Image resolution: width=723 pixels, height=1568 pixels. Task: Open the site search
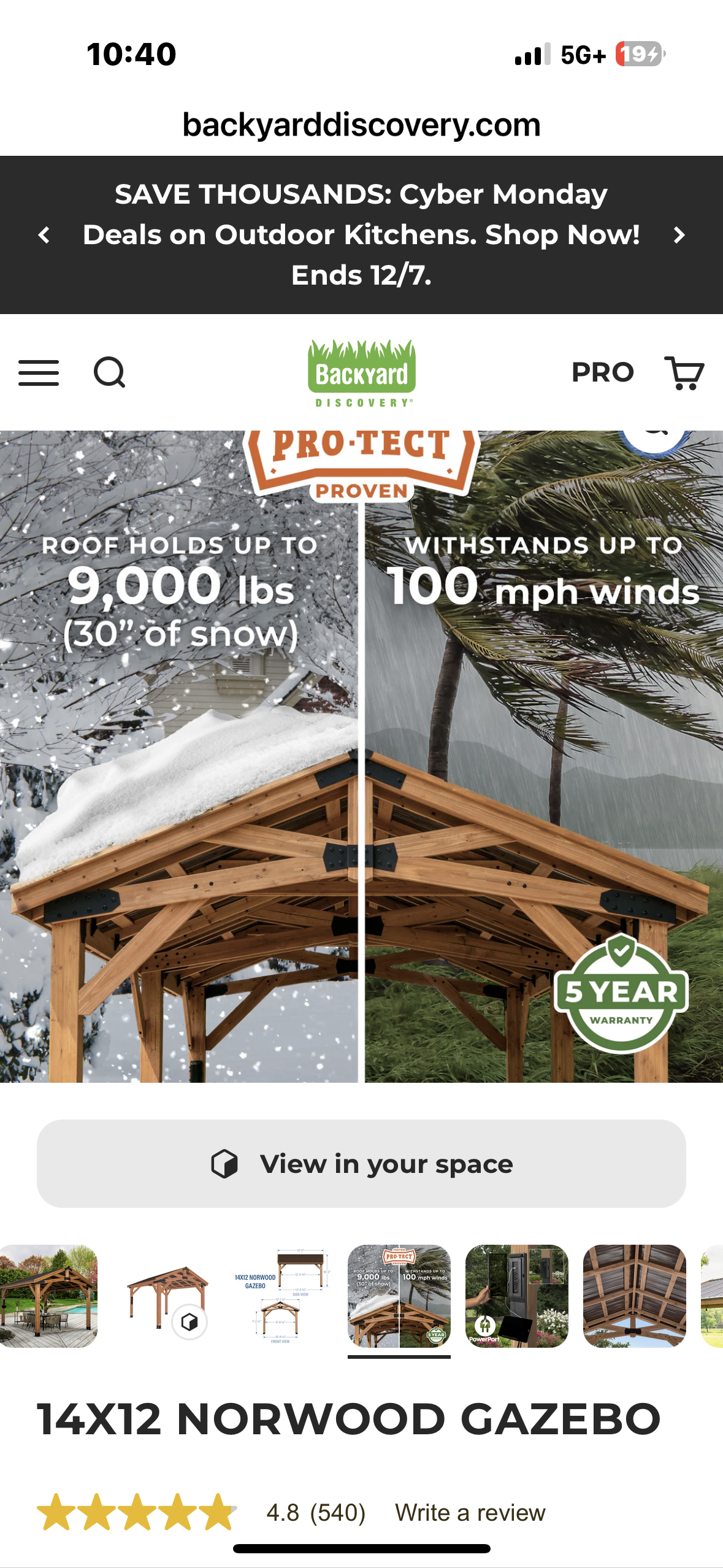pyautogui.click(x=109, y=372)
